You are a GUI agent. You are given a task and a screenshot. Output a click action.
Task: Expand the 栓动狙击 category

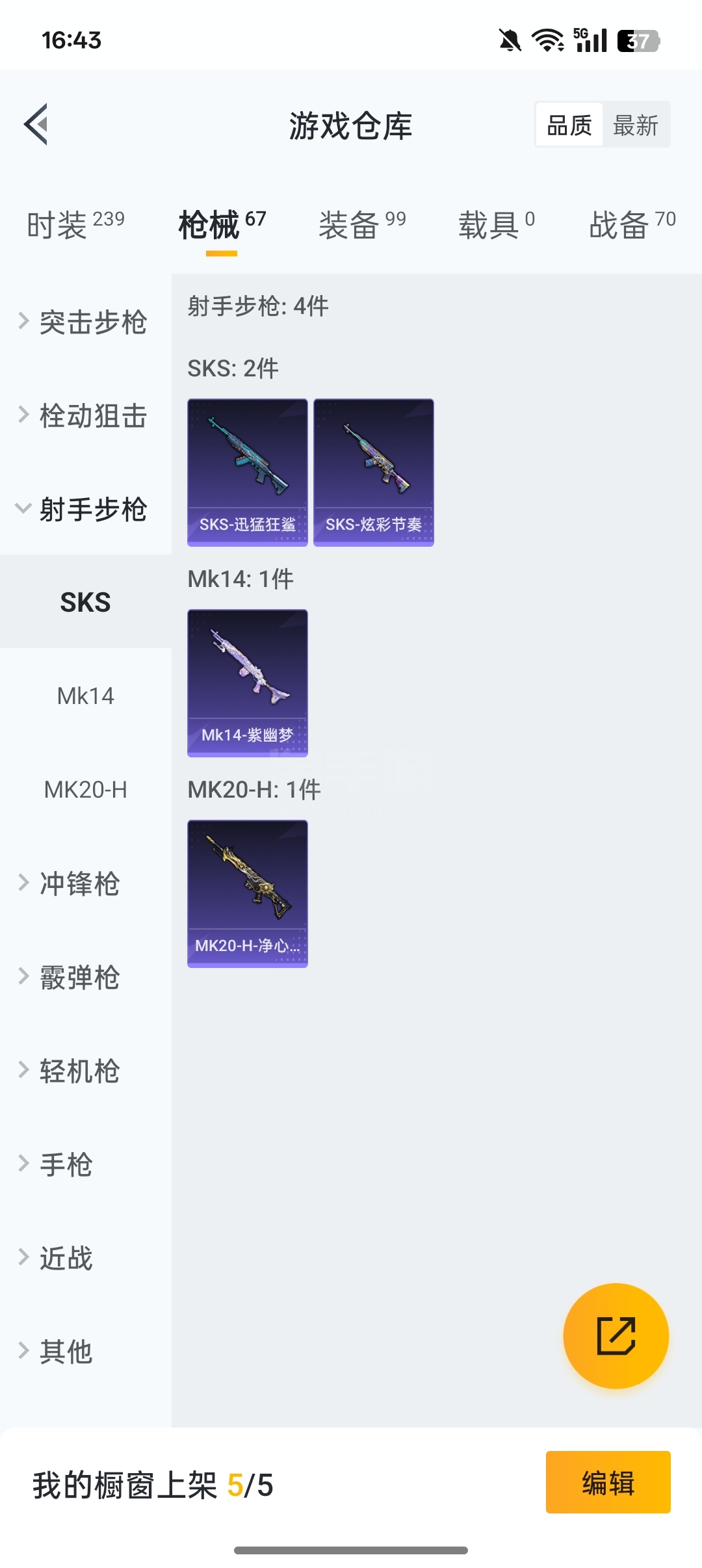coord(86,416)
